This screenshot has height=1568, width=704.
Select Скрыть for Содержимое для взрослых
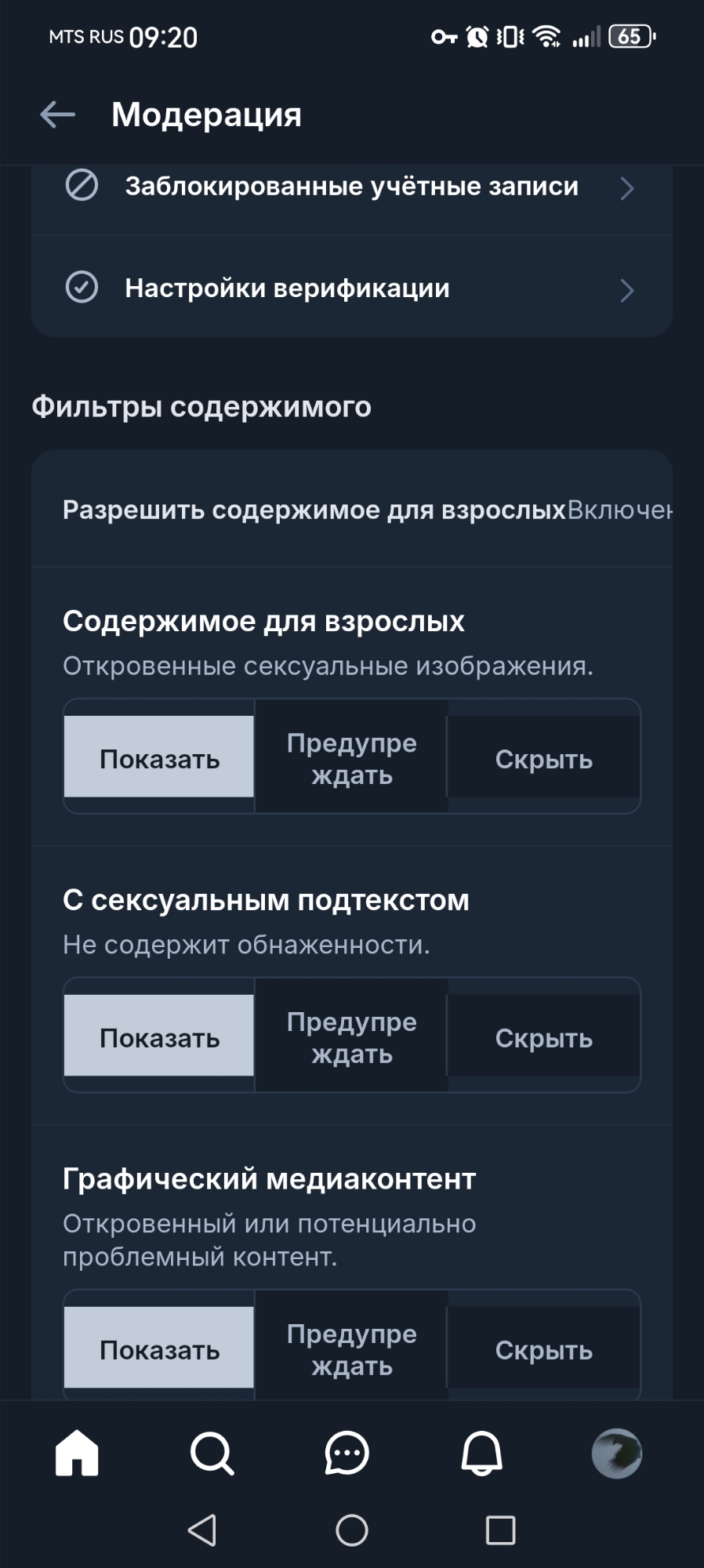[x=543, y=757]
